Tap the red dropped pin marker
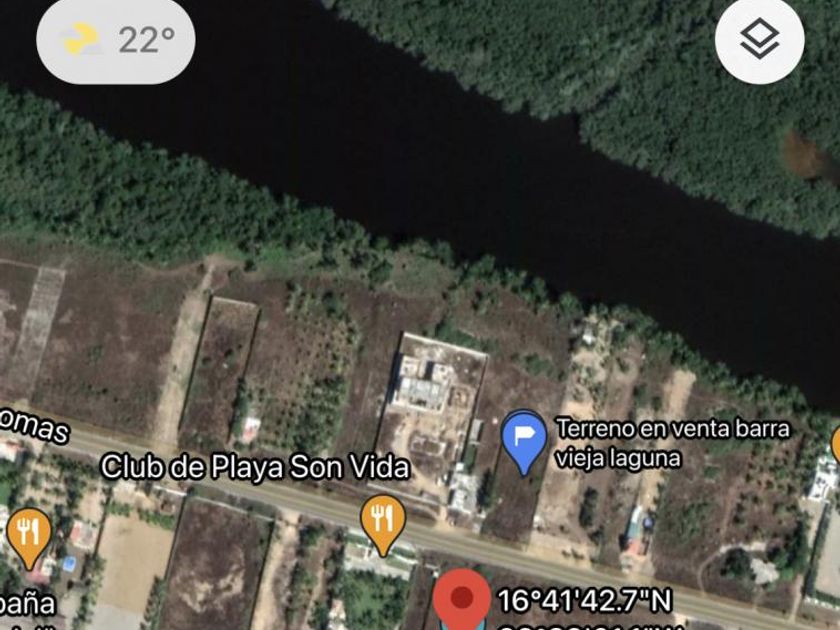840x630 pixels. point(461,600)
